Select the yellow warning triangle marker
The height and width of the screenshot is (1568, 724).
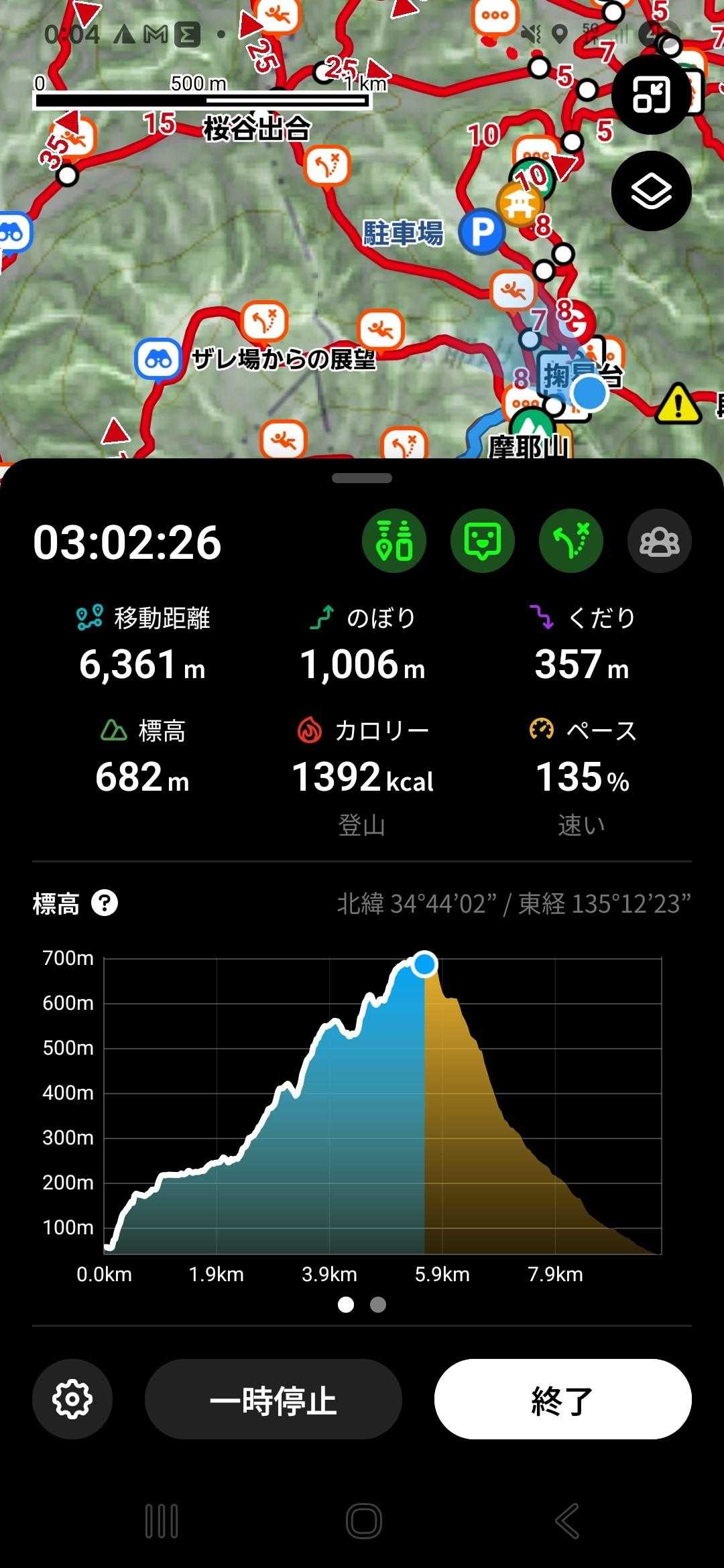(678, 404)
